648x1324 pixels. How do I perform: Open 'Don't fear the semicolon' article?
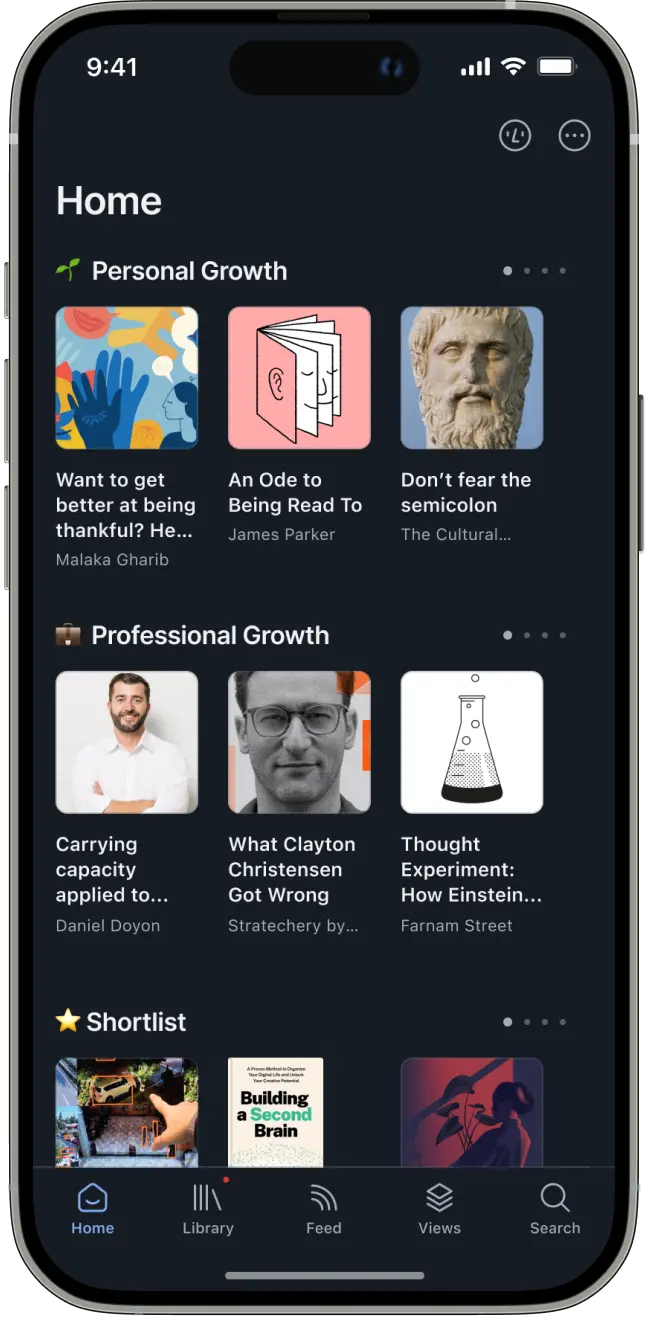(472, 378)
